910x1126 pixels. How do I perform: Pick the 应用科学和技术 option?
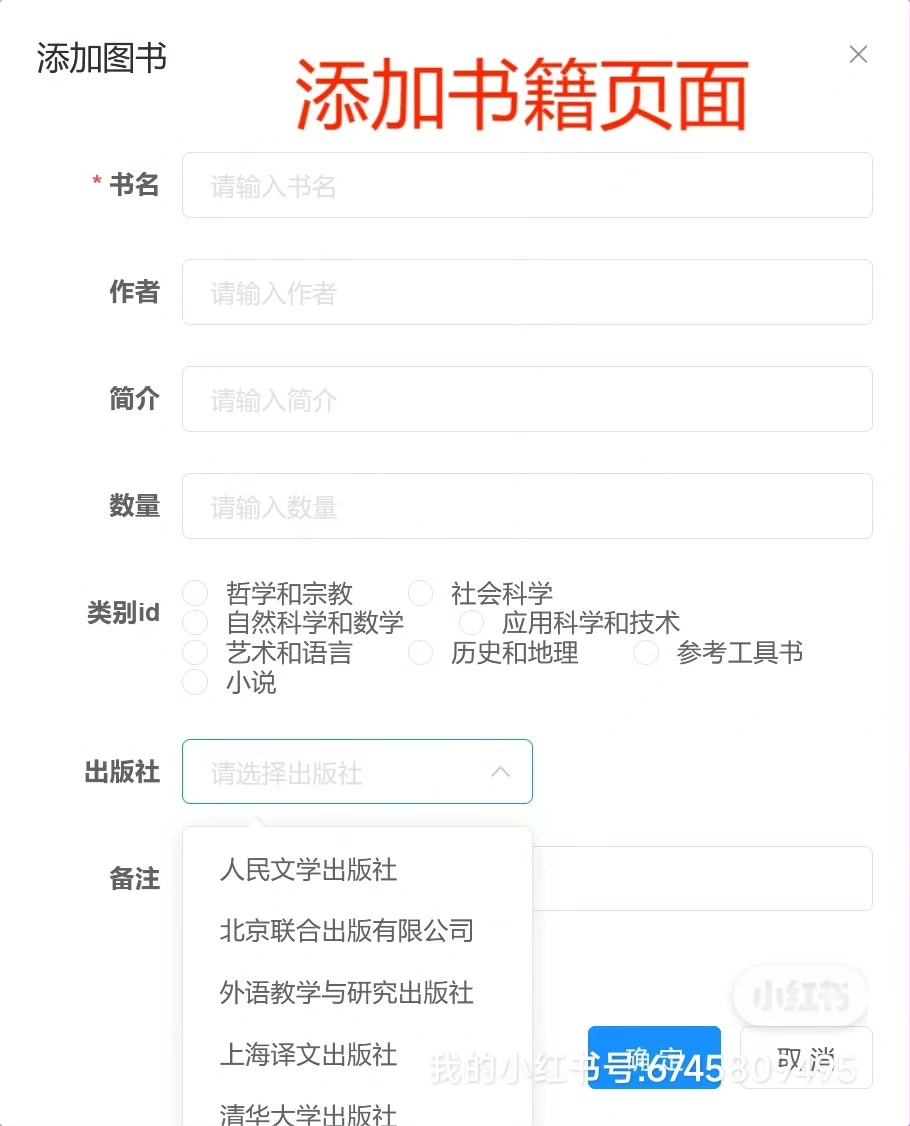(472, 623)
